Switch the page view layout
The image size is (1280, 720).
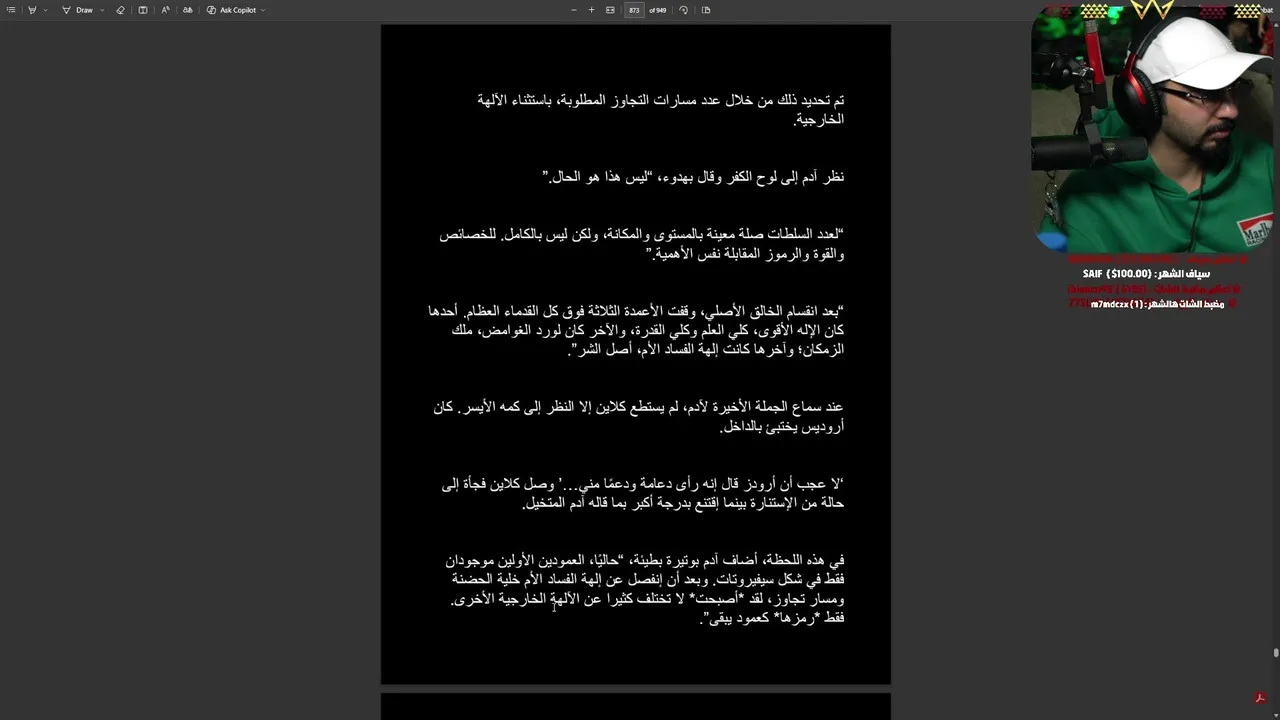tap(706, 10)
